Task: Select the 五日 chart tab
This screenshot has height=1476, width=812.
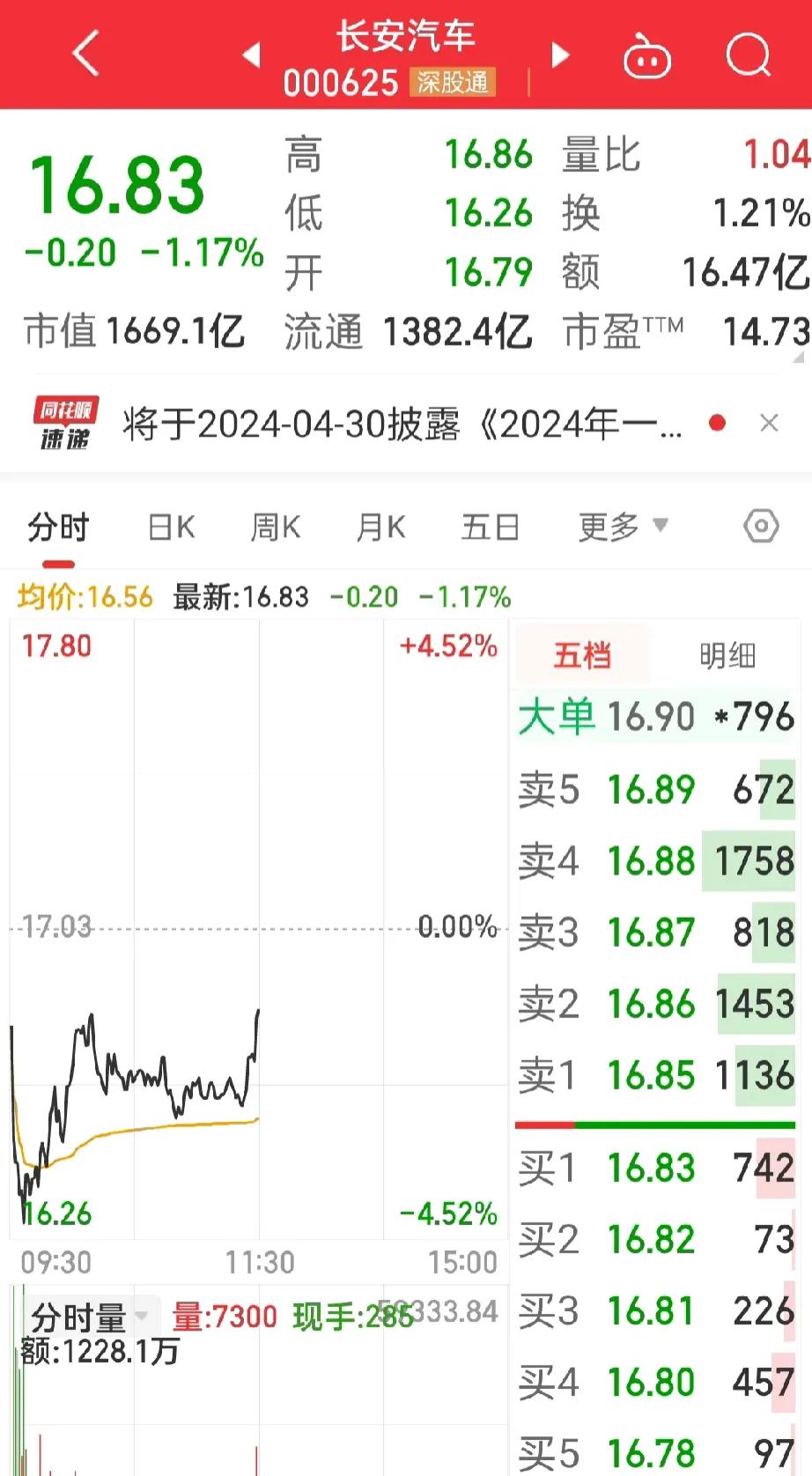Action: click(490, 527)
